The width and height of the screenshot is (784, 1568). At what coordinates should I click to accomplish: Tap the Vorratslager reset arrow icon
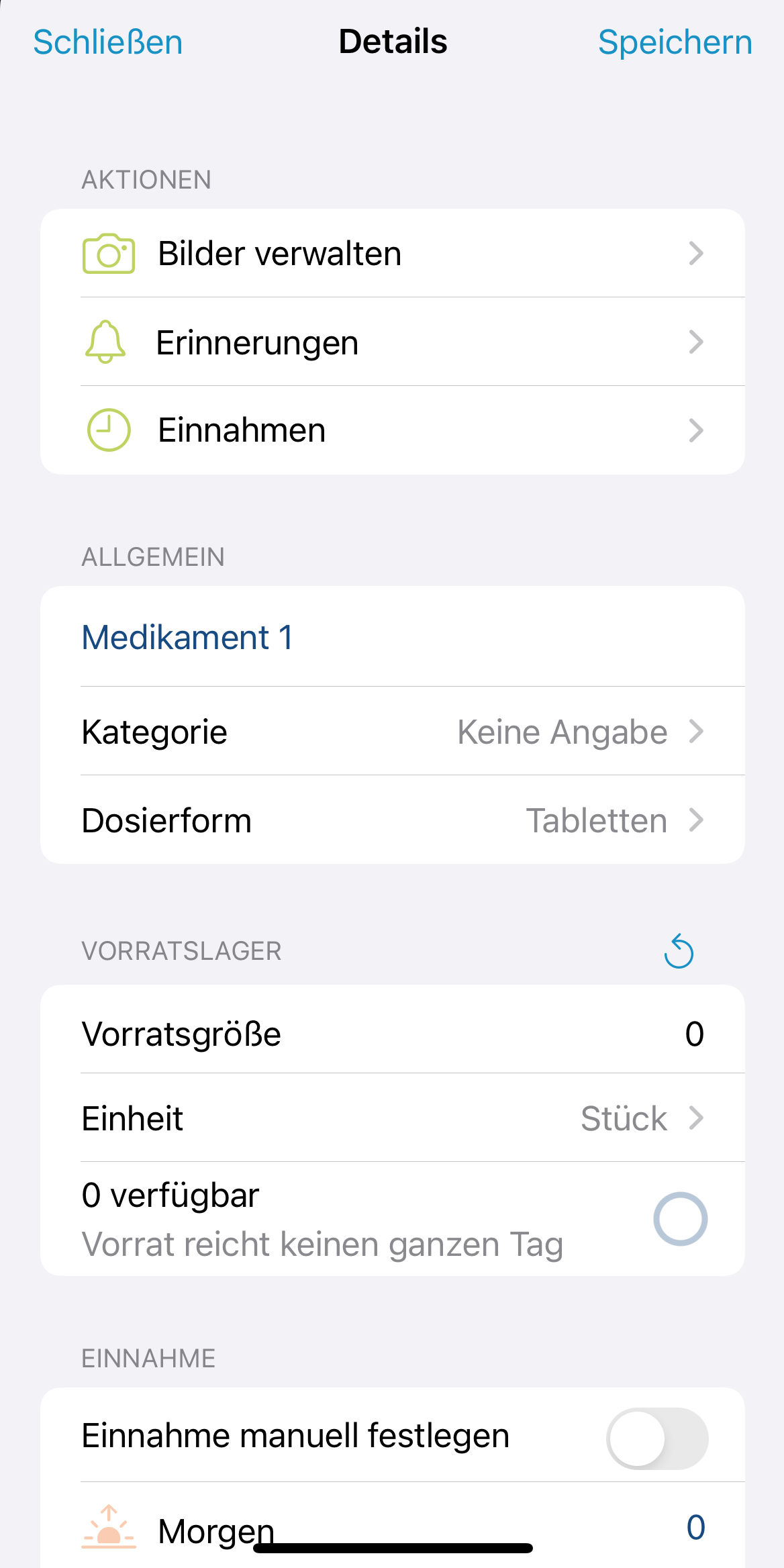click(x=679, y=951)
